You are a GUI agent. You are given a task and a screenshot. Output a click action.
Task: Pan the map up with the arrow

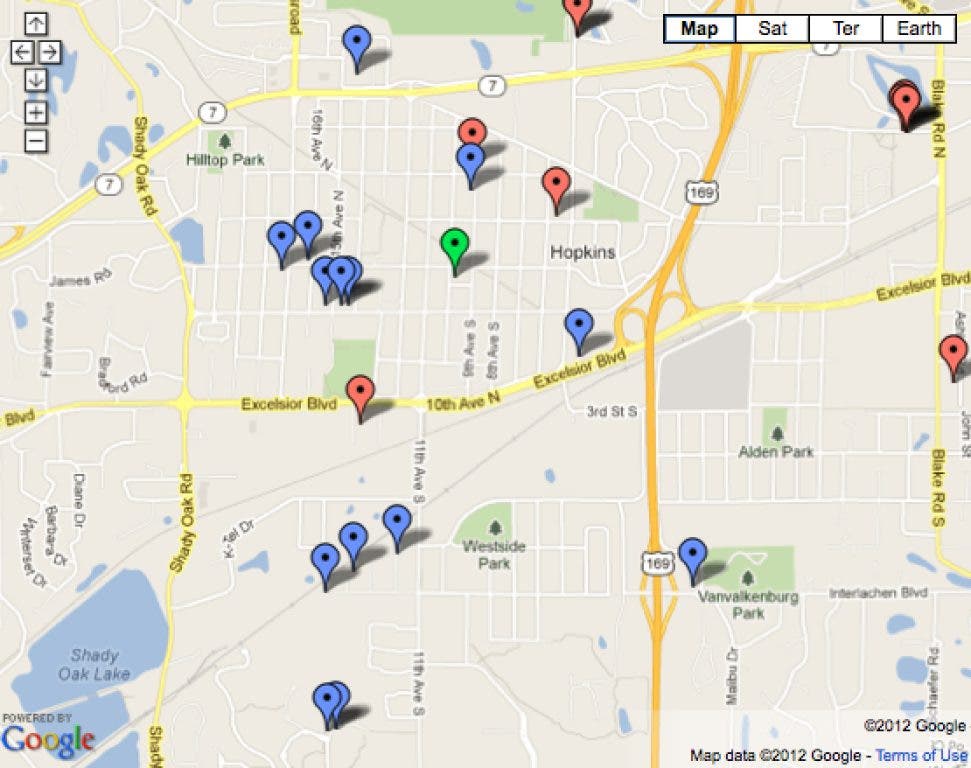pyautogui.click(x=35, y=23)
